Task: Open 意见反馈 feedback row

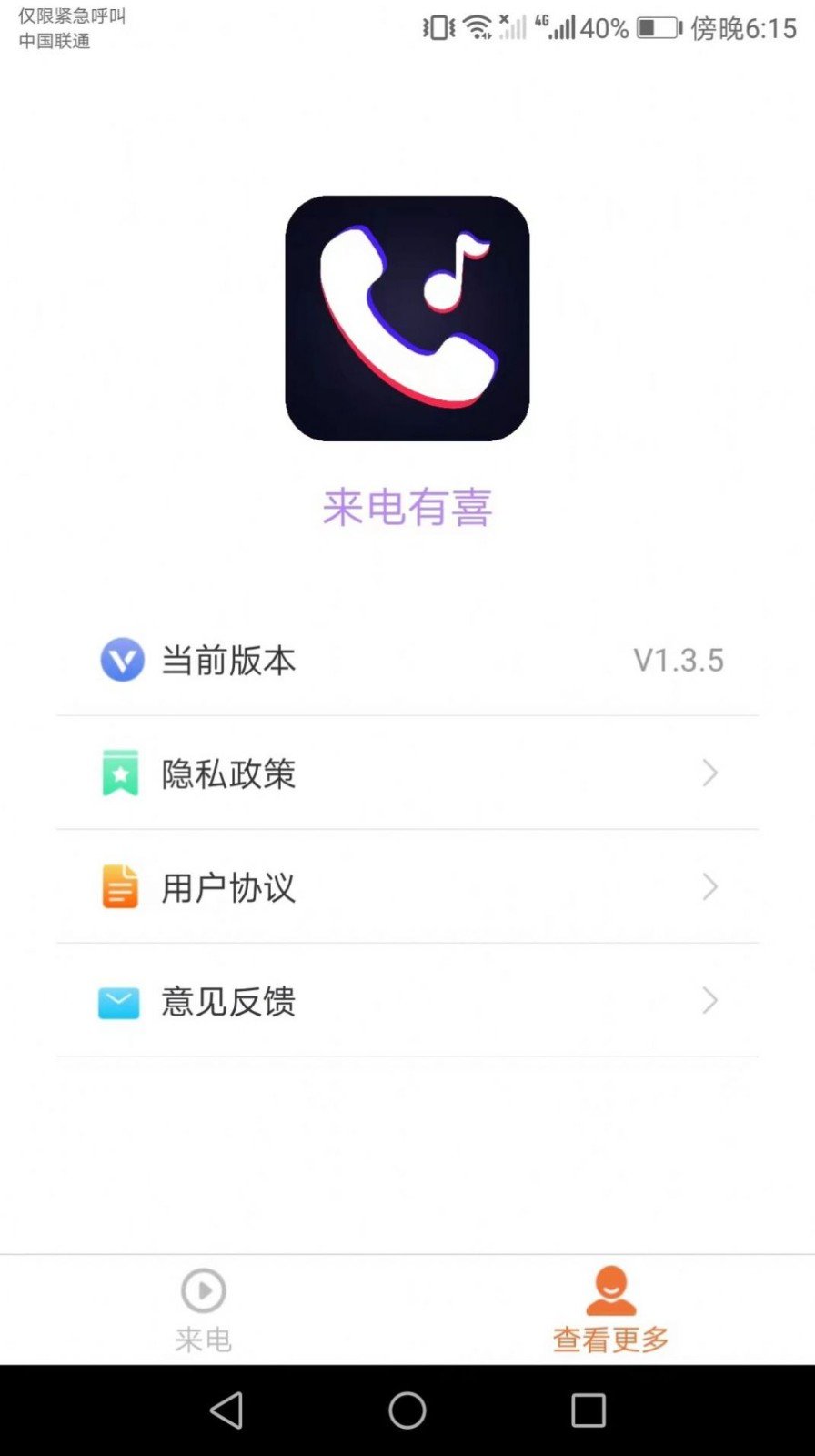Action: 407,1001
